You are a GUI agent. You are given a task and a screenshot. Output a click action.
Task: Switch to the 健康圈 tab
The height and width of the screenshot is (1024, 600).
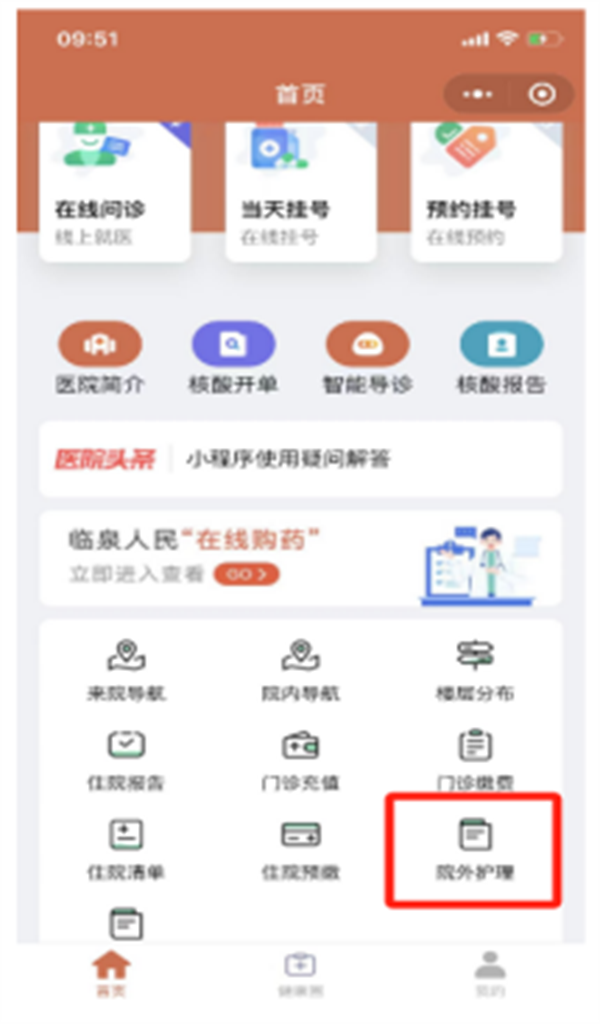[300, 974]
